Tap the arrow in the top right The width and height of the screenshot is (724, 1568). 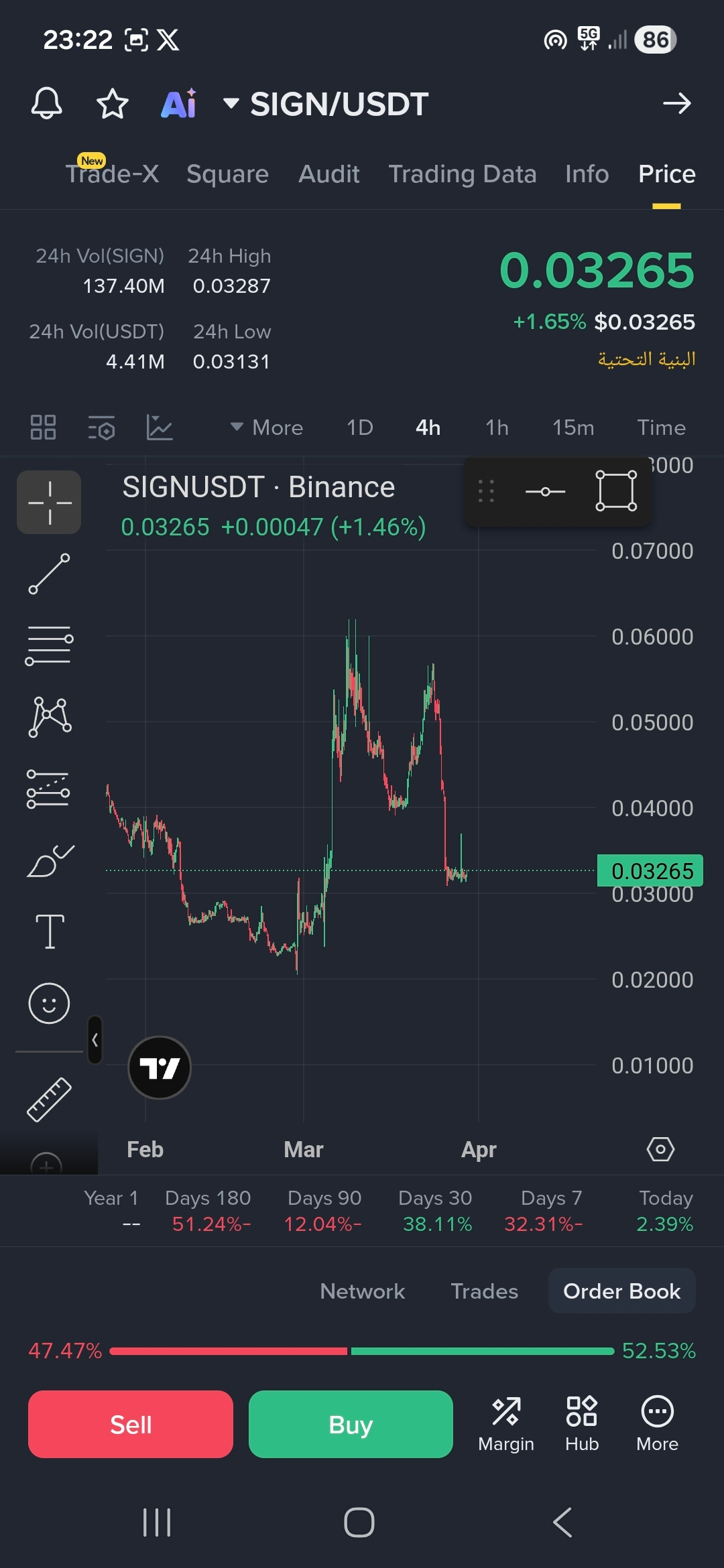(676, 104)
